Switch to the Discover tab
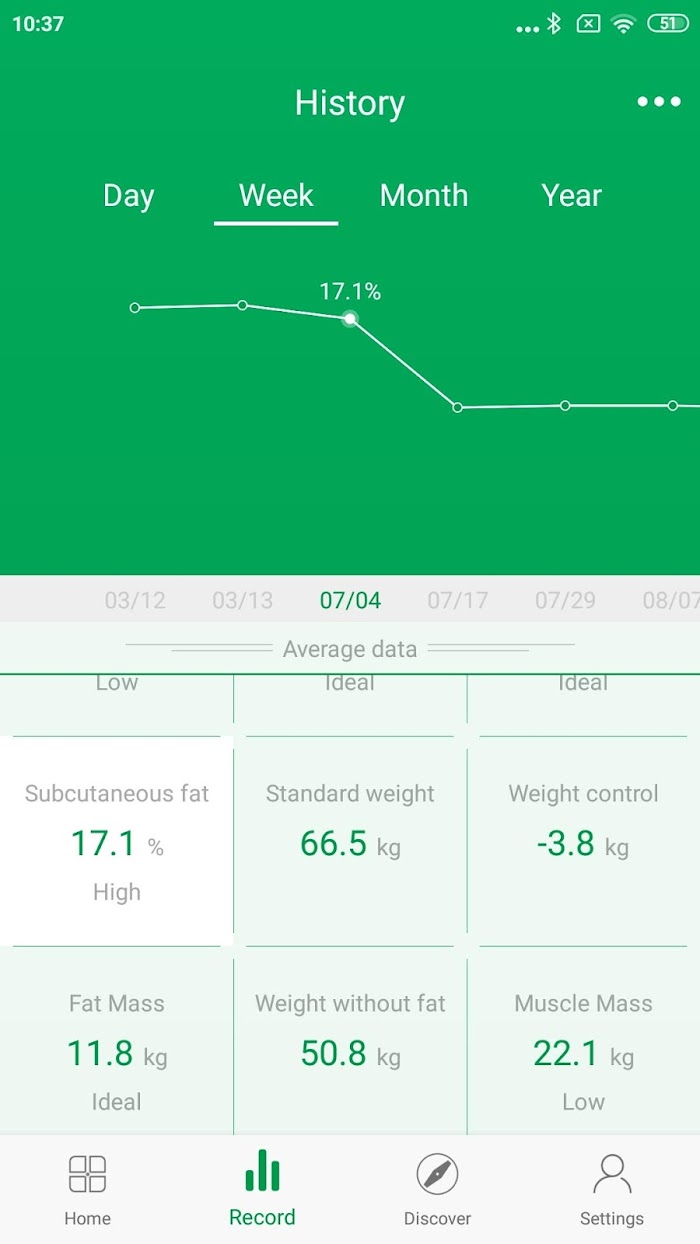Screen dimensions: 700x1244 coord(437,1189)
